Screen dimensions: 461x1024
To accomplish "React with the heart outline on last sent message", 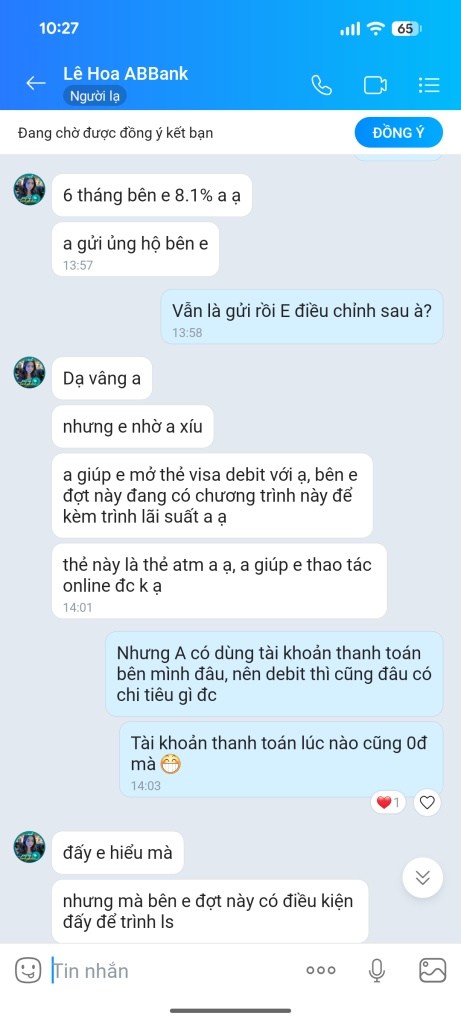I will tap(427, 803).
